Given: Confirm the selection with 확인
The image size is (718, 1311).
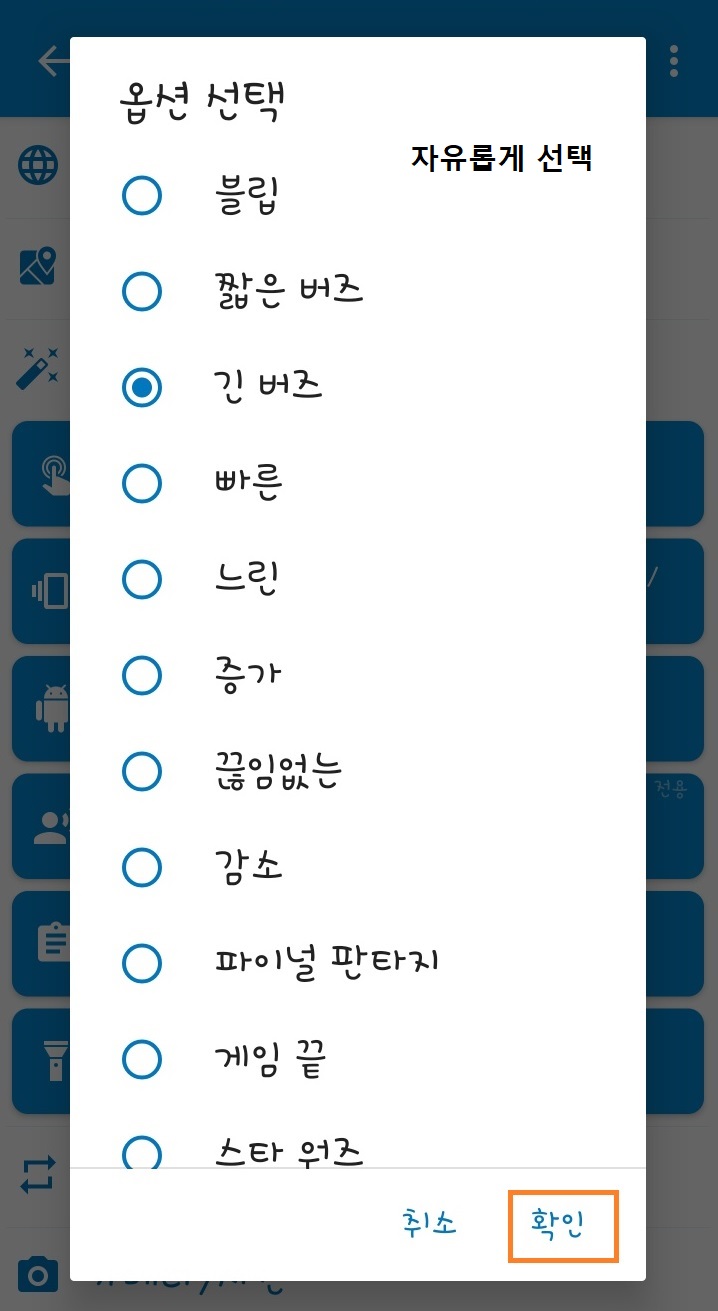Looking at the screenshot, I should [562, 1225].
